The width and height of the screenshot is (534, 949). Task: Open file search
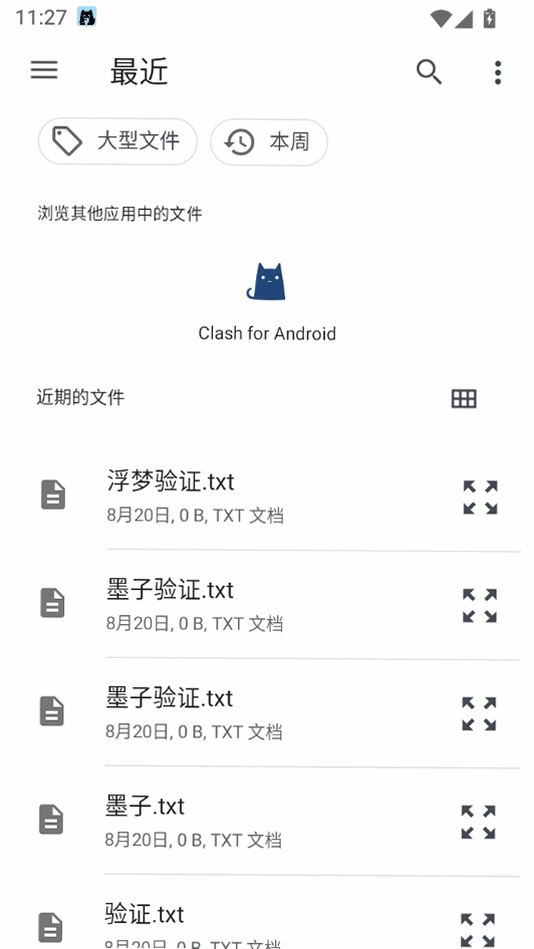point(429,72)
